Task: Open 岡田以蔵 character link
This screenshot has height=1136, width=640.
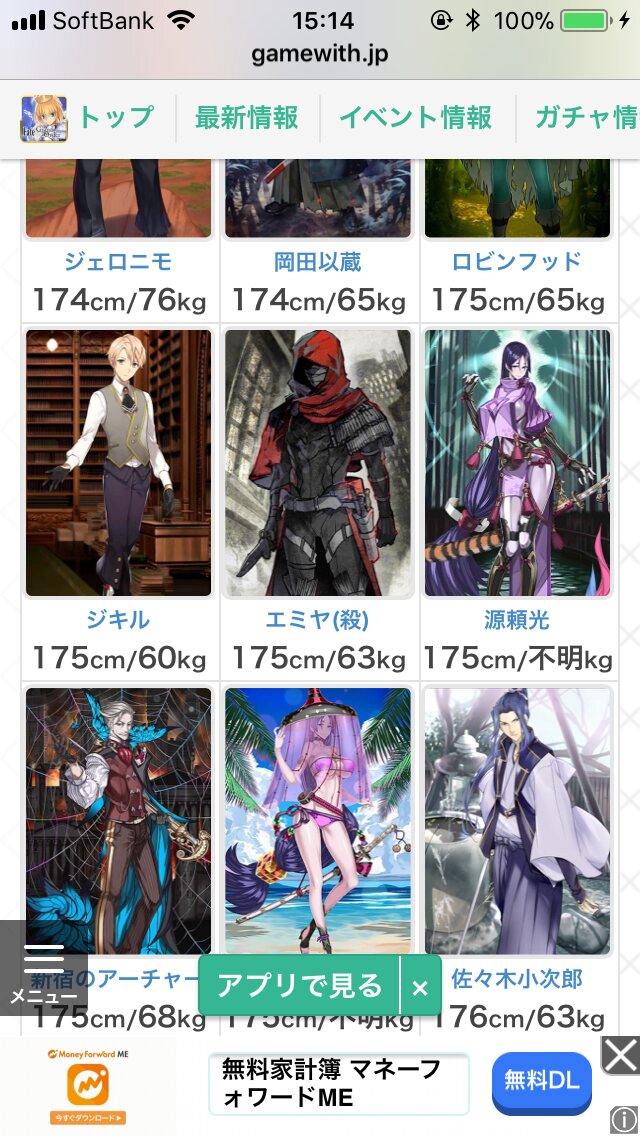Action: 318,262
